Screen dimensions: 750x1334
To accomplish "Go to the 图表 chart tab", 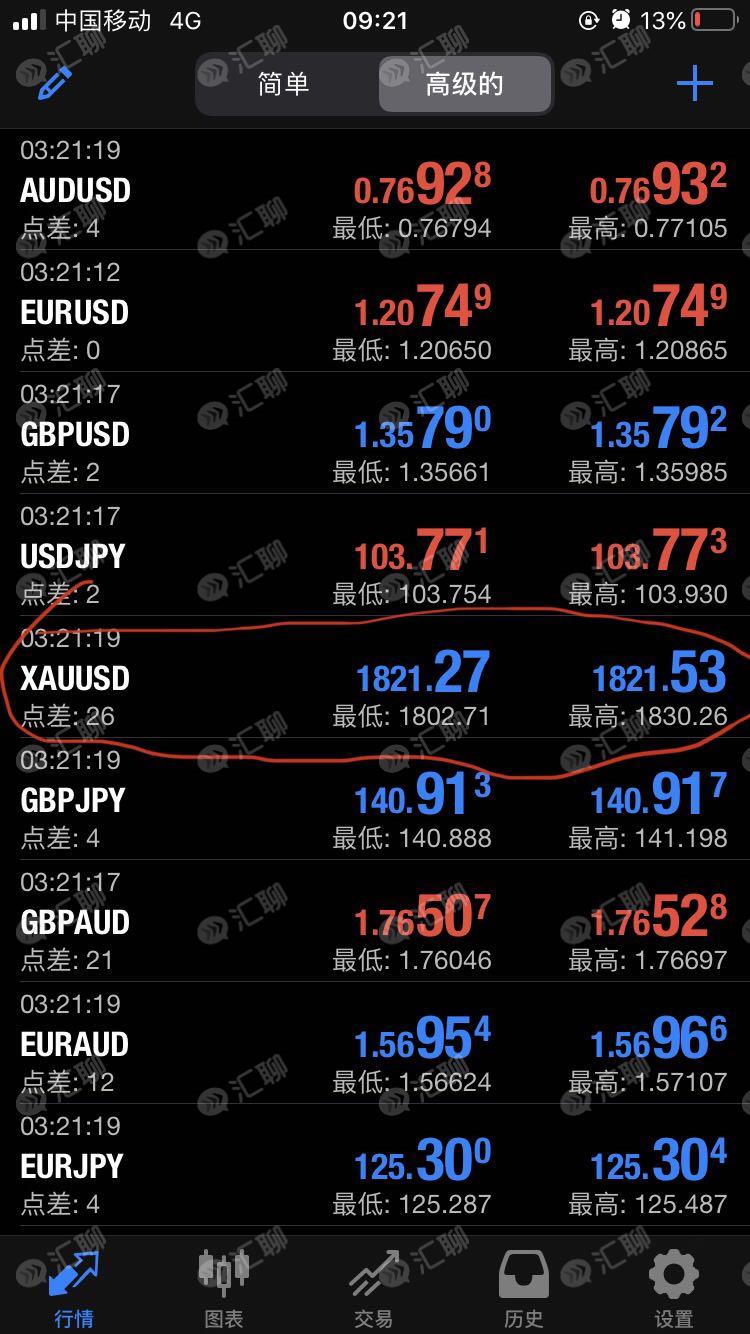I will click(224, 1287).
